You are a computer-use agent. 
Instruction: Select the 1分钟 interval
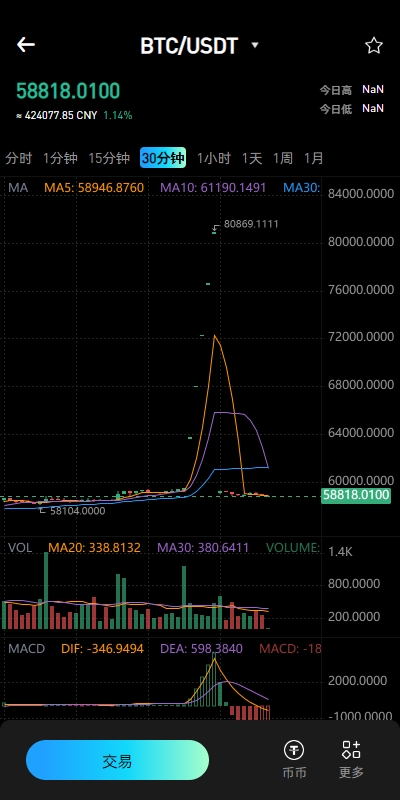click(x=60, y=158)
